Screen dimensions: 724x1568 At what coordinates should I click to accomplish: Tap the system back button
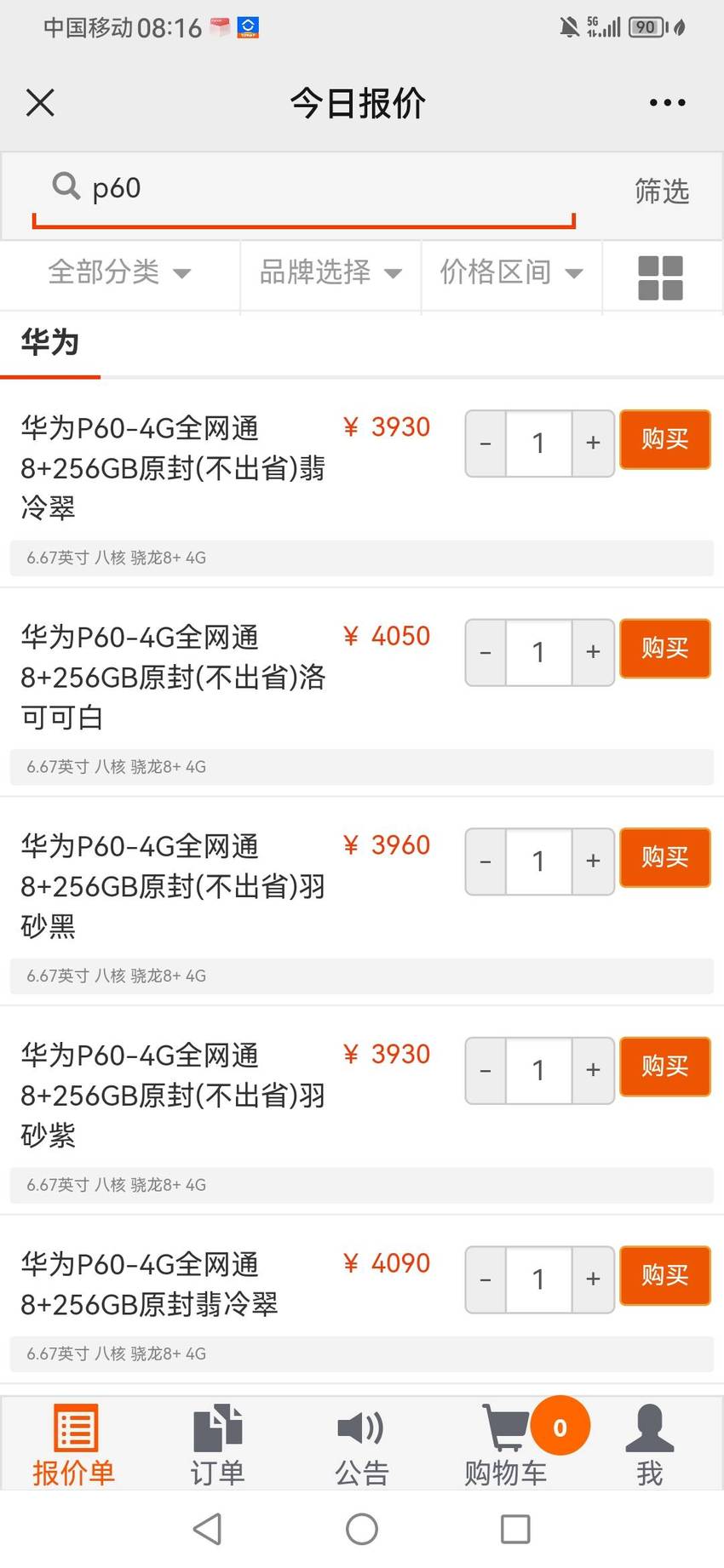click(x=207, y=1530)
